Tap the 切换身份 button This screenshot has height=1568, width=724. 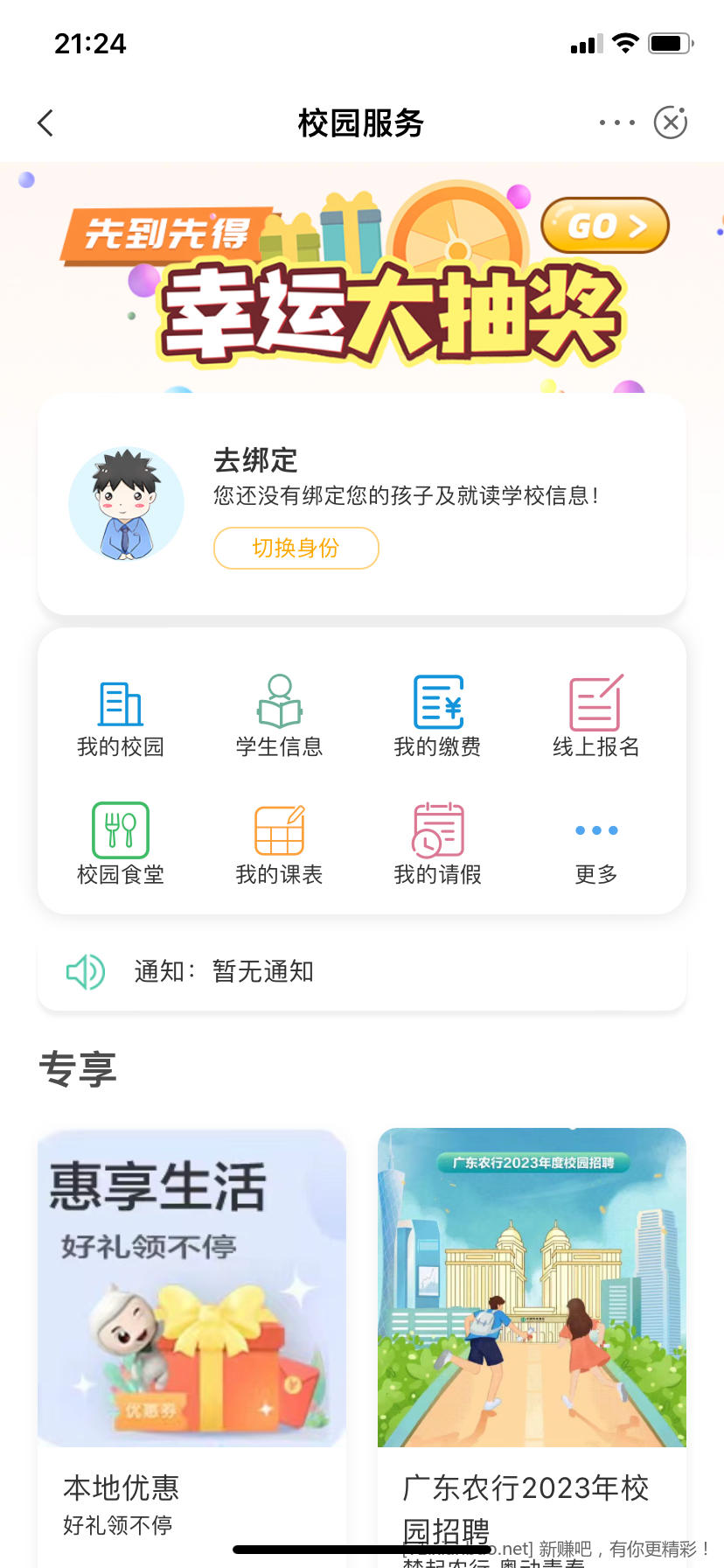coord(296,548)
